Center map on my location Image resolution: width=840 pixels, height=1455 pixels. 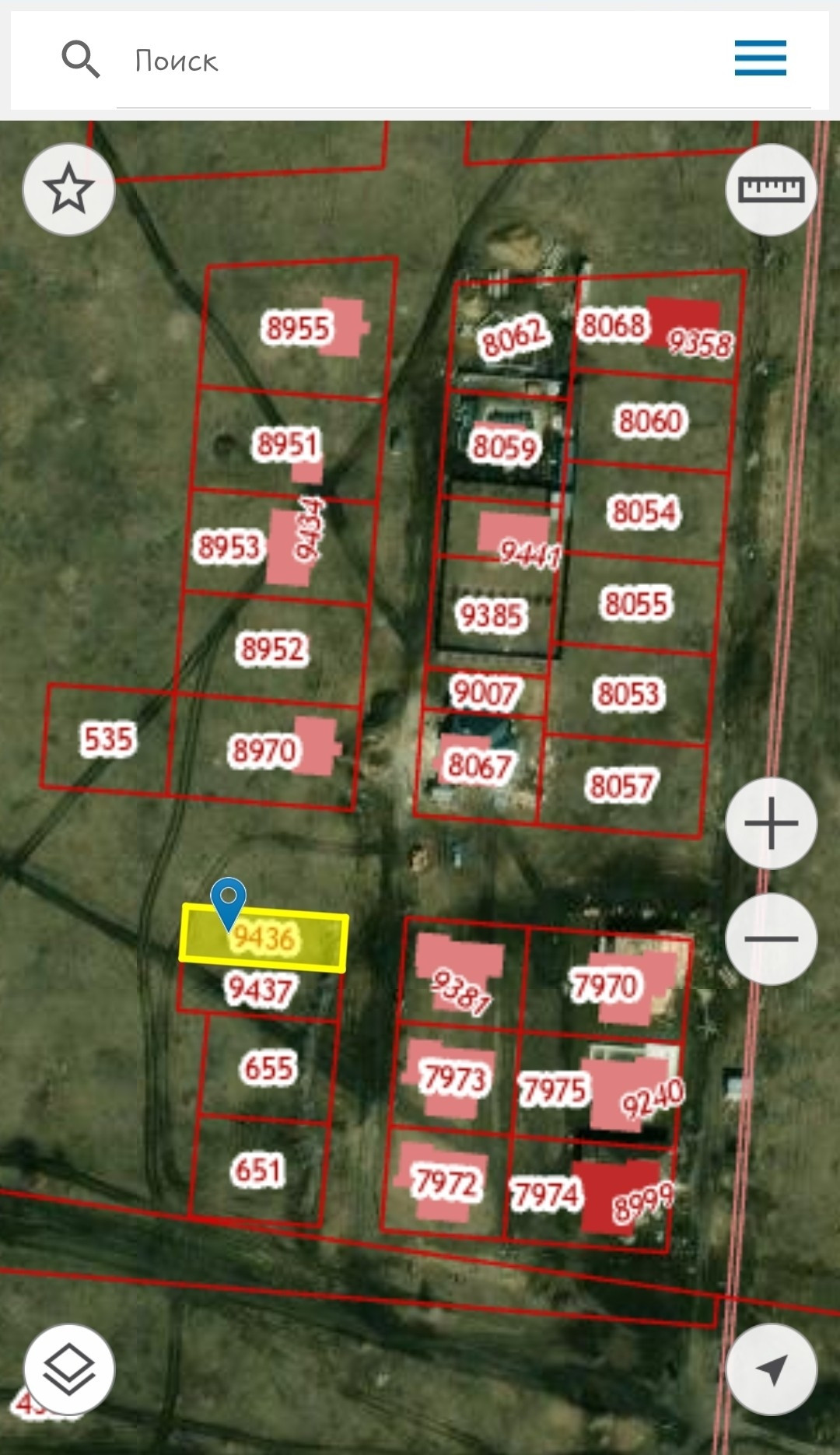(x=771, y=1369)
